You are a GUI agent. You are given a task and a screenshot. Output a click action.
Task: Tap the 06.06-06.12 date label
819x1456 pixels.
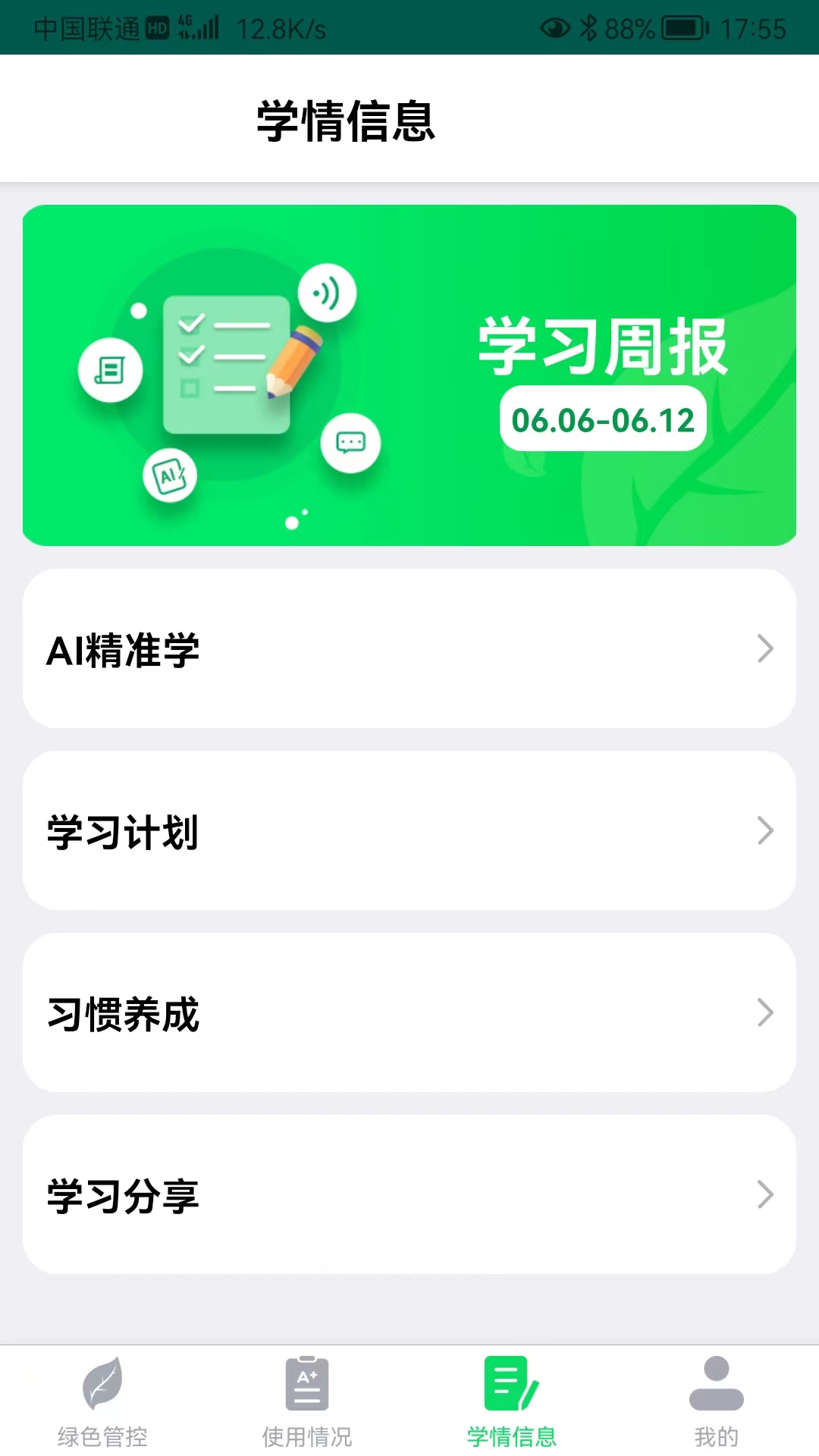click(x=604, y=420)
